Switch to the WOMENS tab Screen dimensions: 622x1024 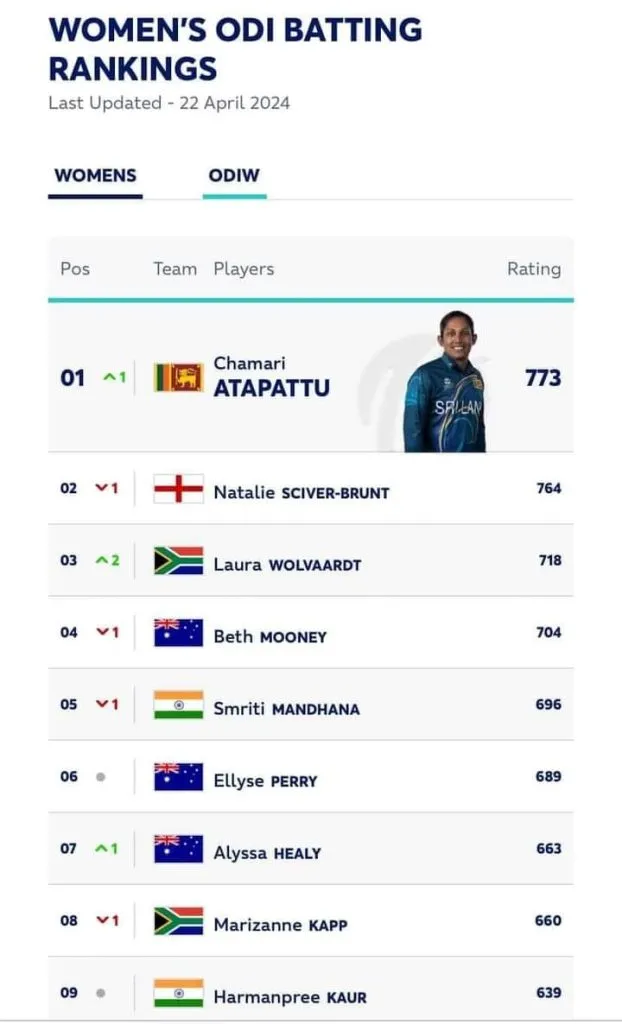tap(95, 176)
